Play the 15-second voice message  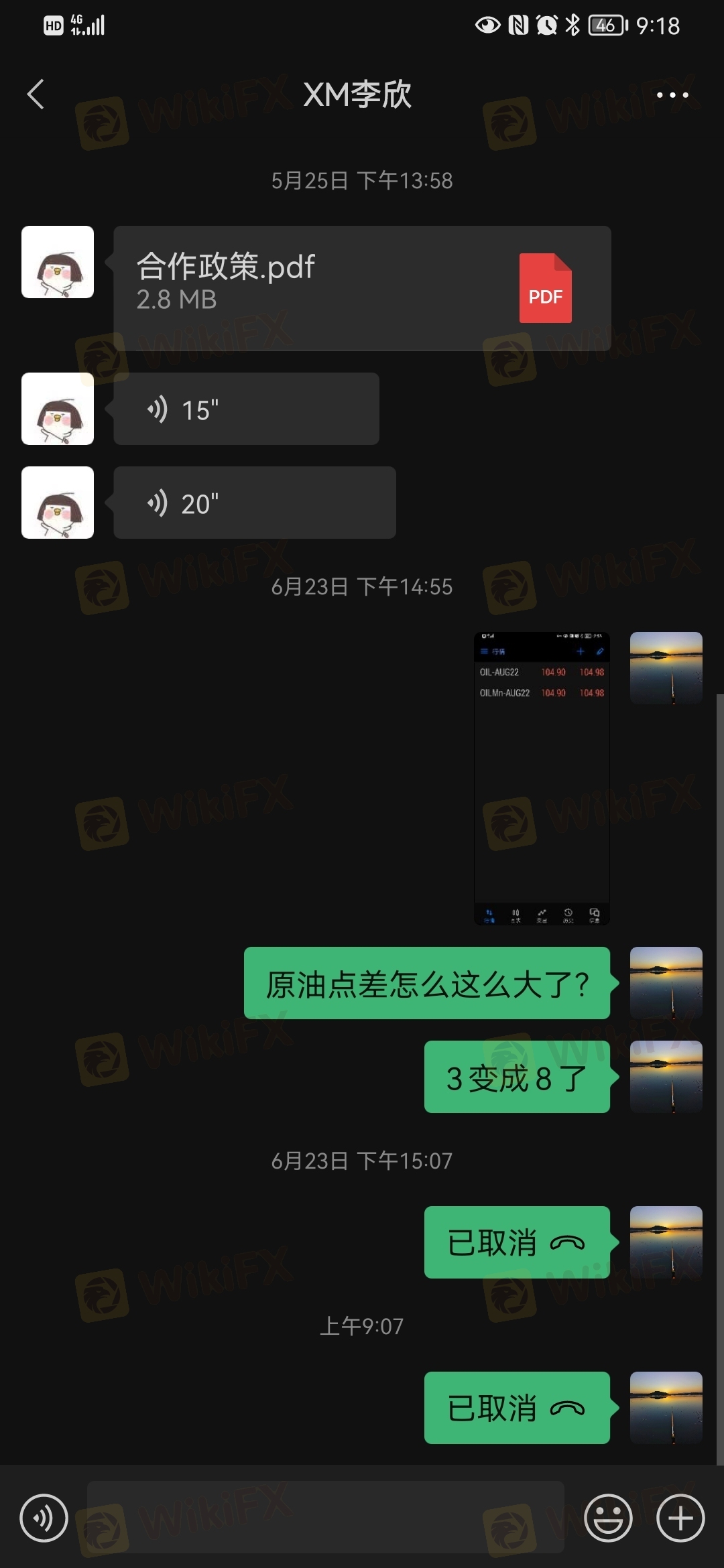246,409
